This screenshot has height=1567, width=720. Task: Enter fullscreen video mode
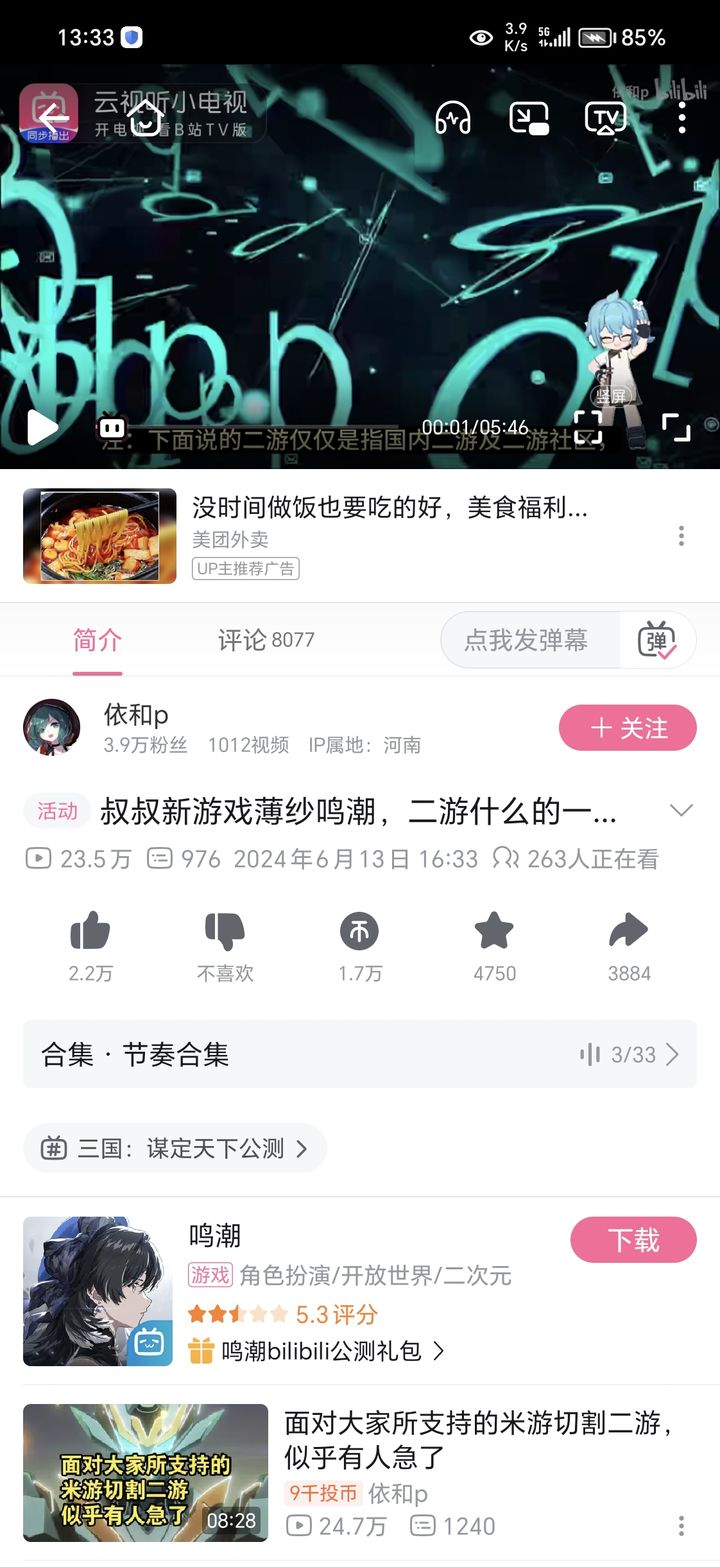[676, 427]
